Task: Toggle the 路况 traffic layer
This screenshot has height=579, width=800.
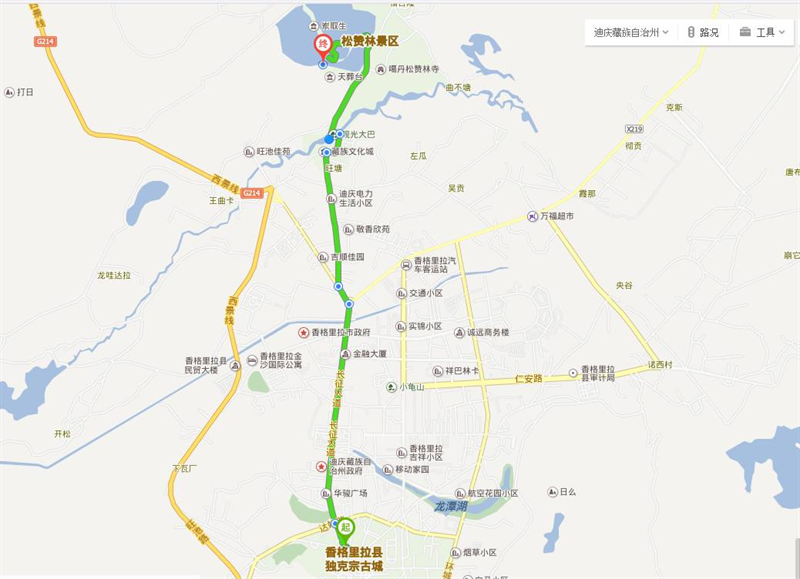Action: click(703, 32)
